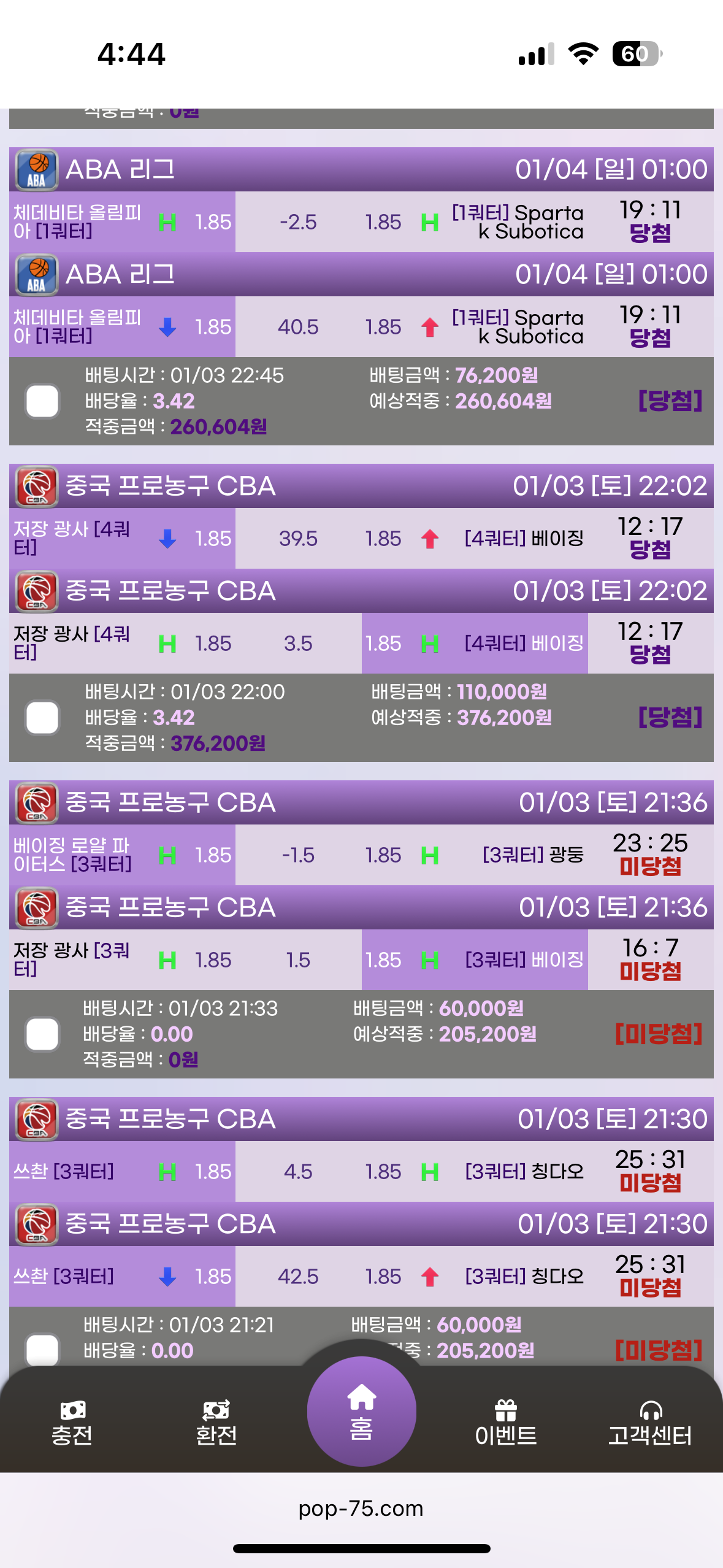Viewport: 723px width, 1568px height.
Task: Click the 23 : 25 미당첨 score result
Action: point(649,855)
